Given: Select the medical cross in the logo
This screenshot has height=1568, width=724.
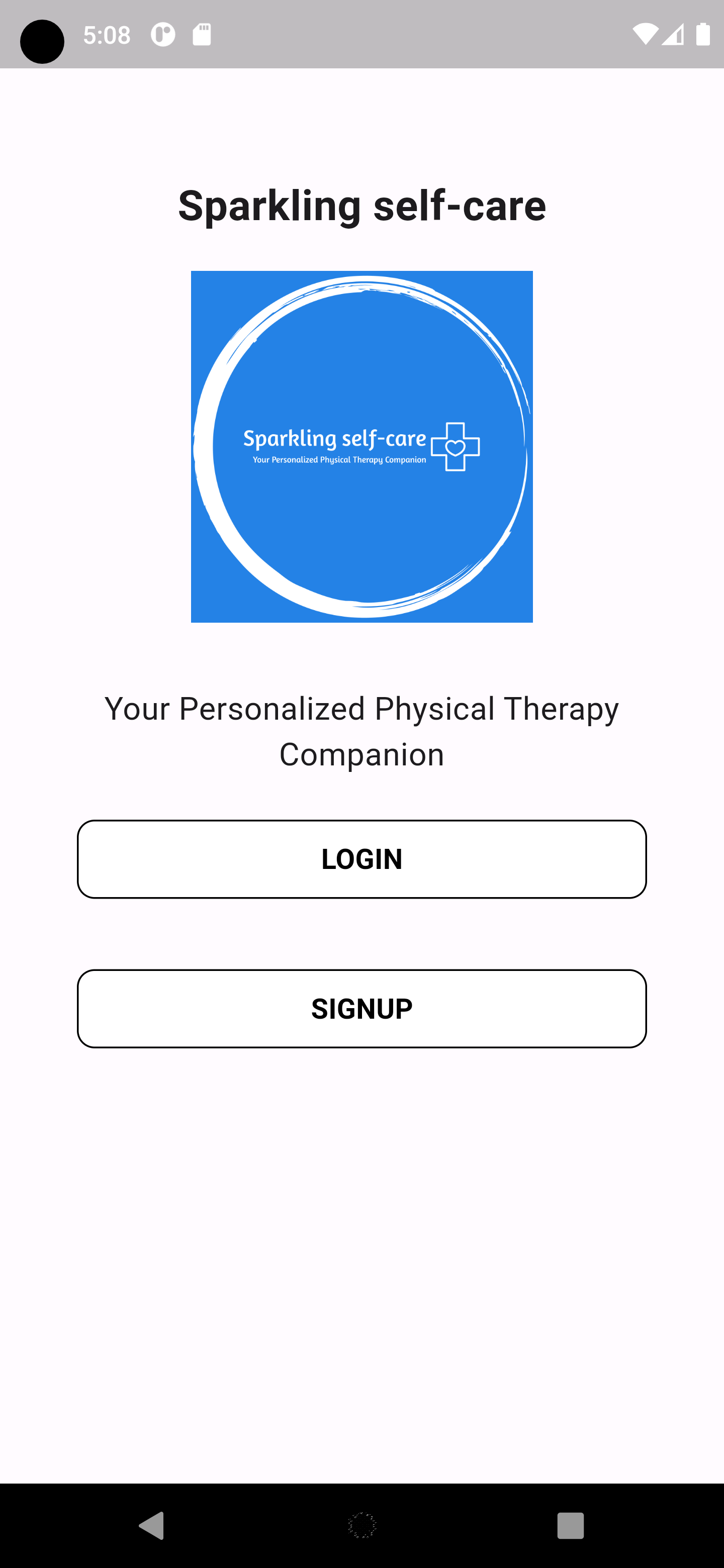Looking at the screenshot, I should pyautogui.click(x=456, y=447).
